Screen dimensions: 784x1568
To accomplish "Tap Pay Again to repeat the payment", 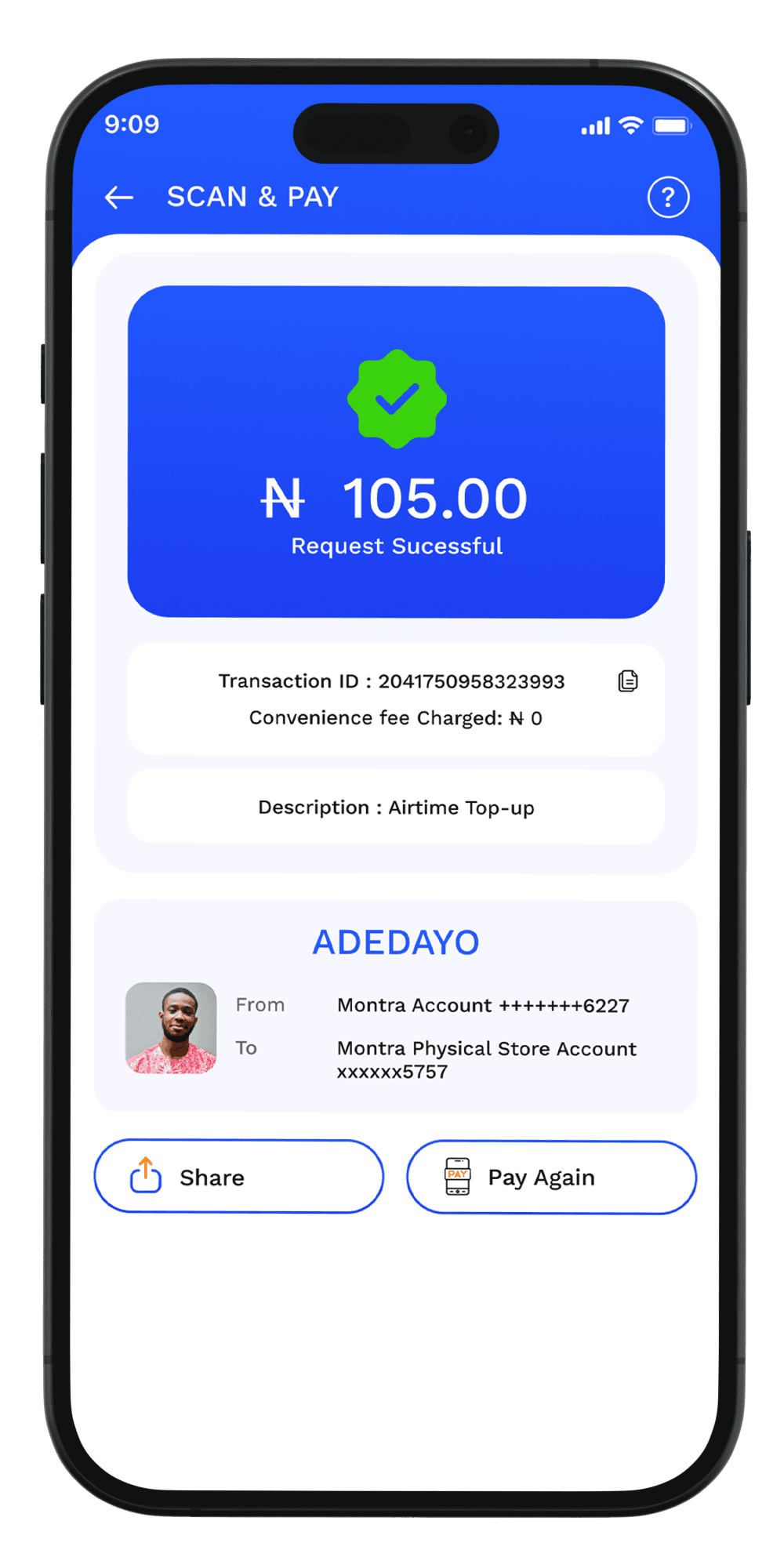I will tap(551, 1178).
